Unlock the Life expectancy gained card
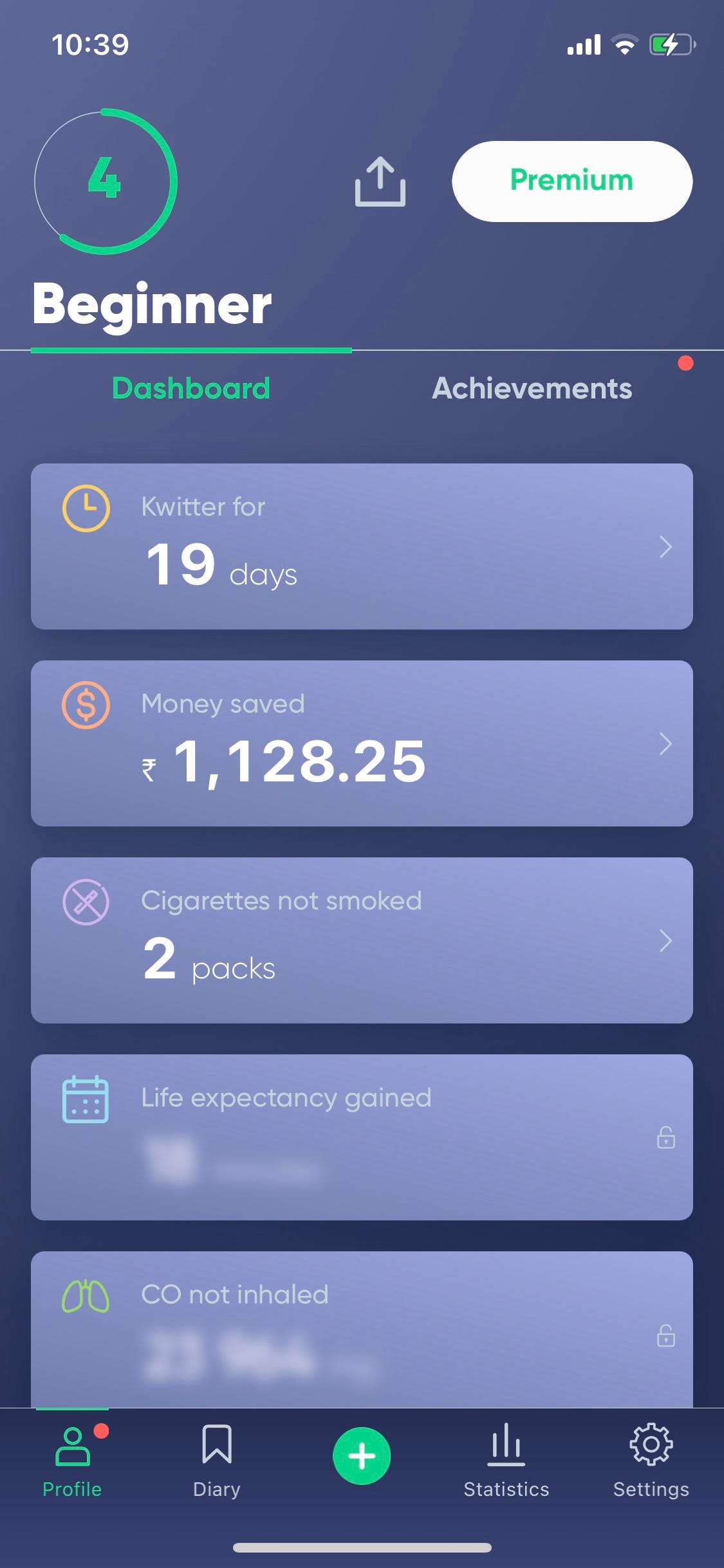Screen dimensions: 724x1568 [362, 1137]
